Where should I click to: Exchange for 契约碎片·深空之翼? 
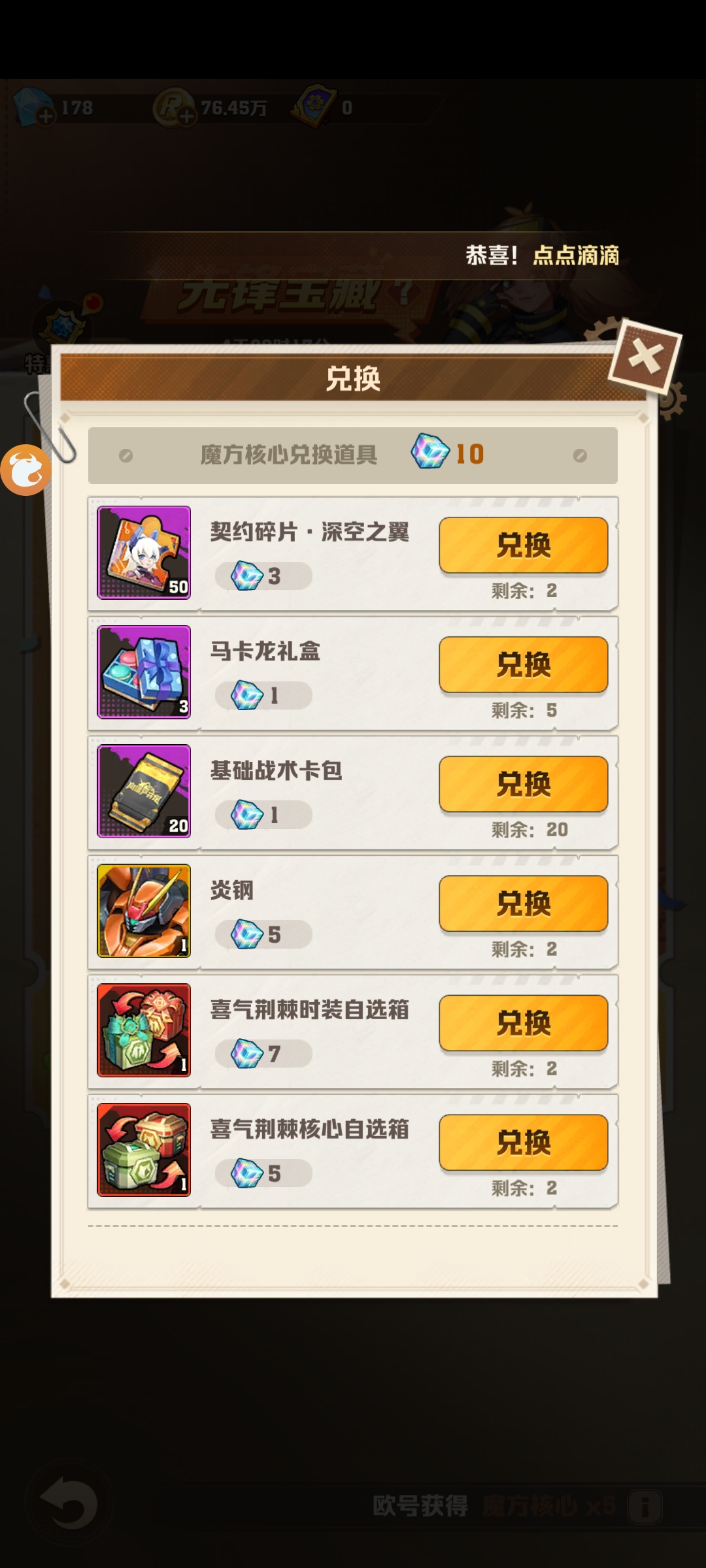click(x=523, y=545)
